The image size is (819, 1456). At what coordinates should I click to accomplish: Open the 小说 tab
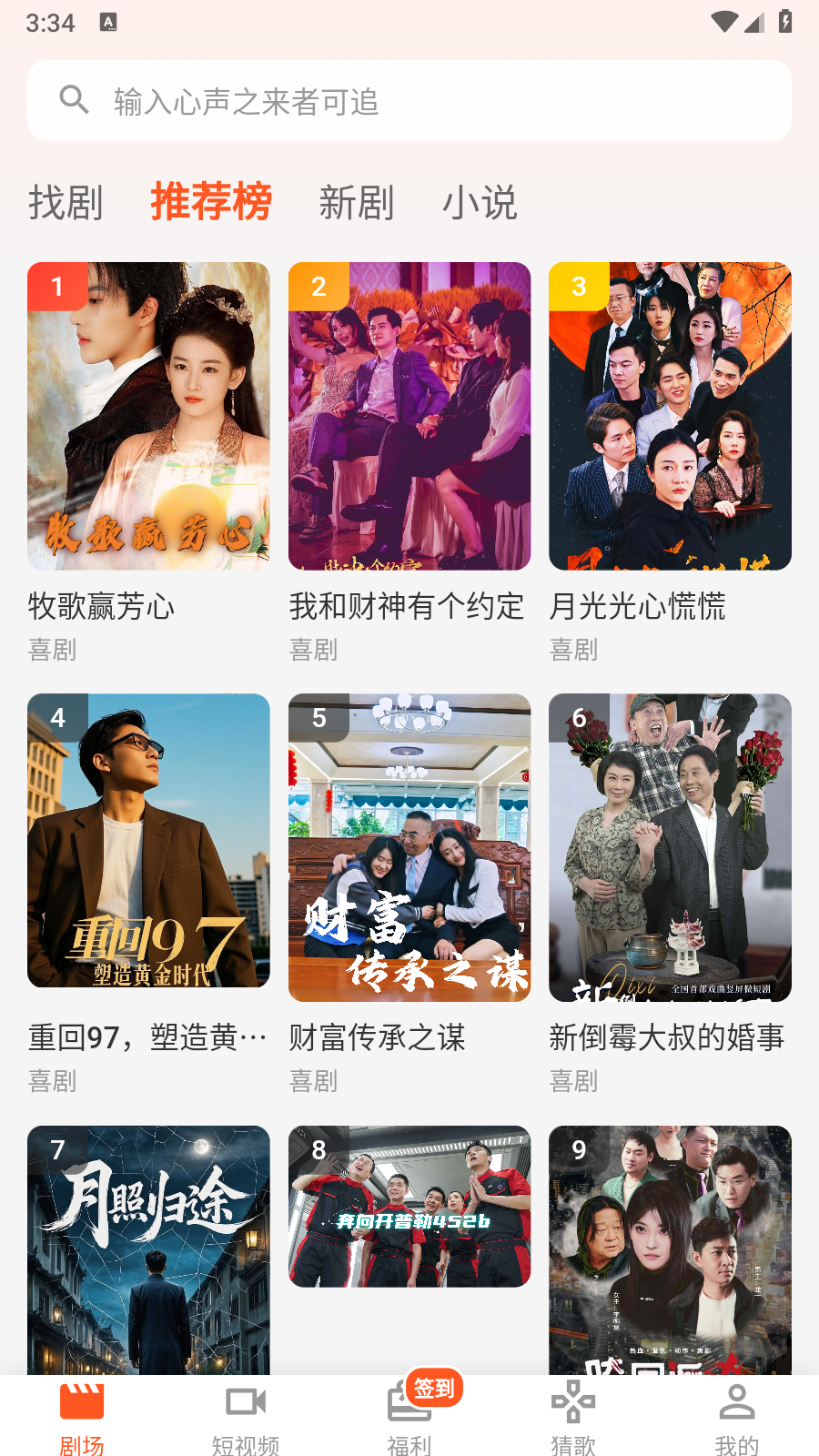tap(480, 202)
